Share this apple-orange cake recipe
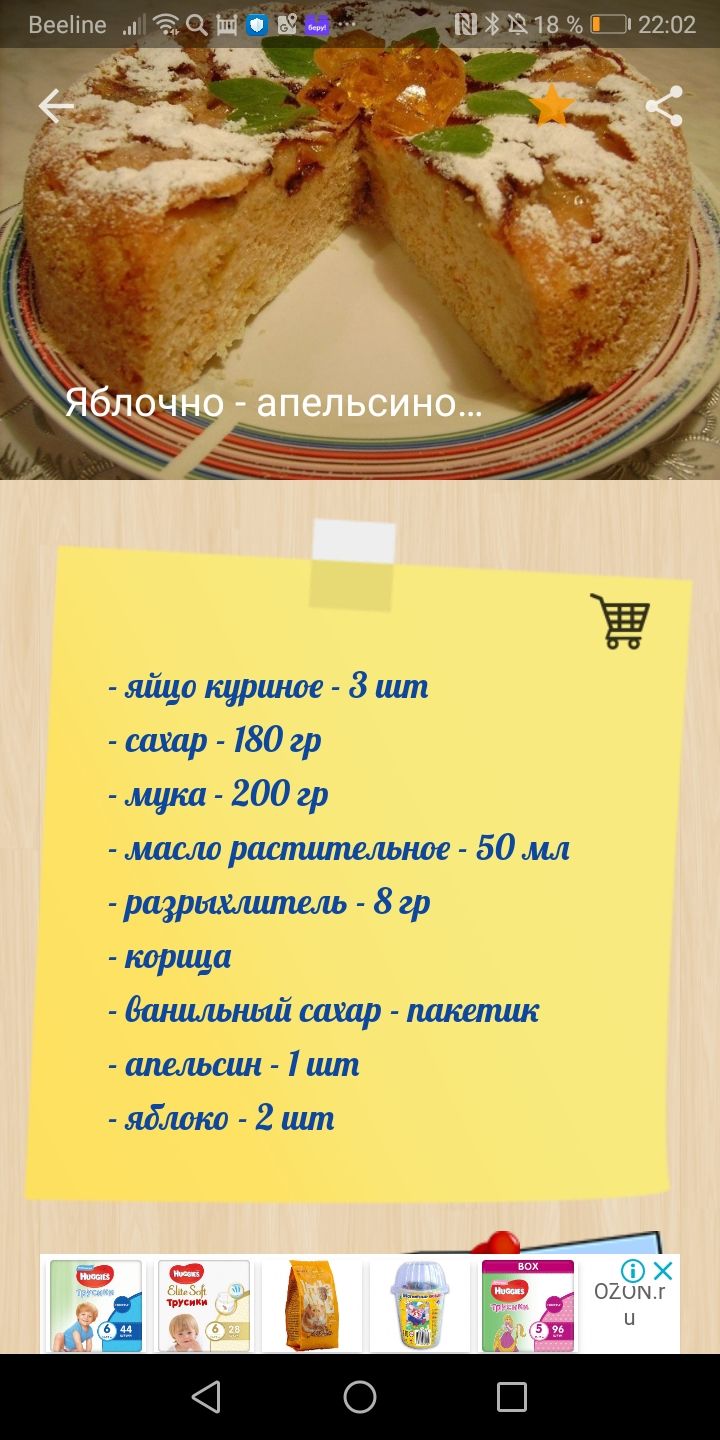Viewport: 720px width, 1440px height. [x=664, y=105]
